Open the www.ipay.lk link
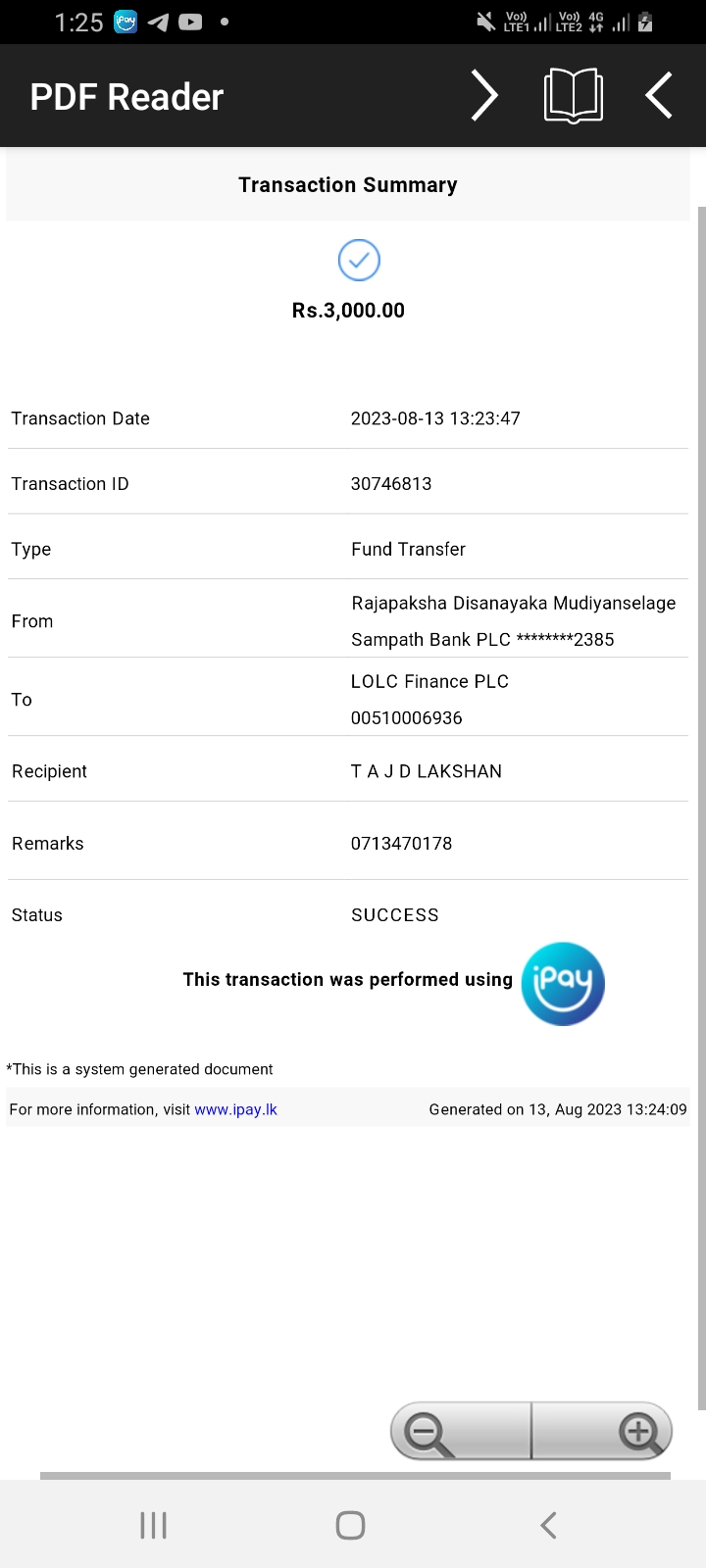Screen dimensions: 706x1568 (x=235, y=1109)
